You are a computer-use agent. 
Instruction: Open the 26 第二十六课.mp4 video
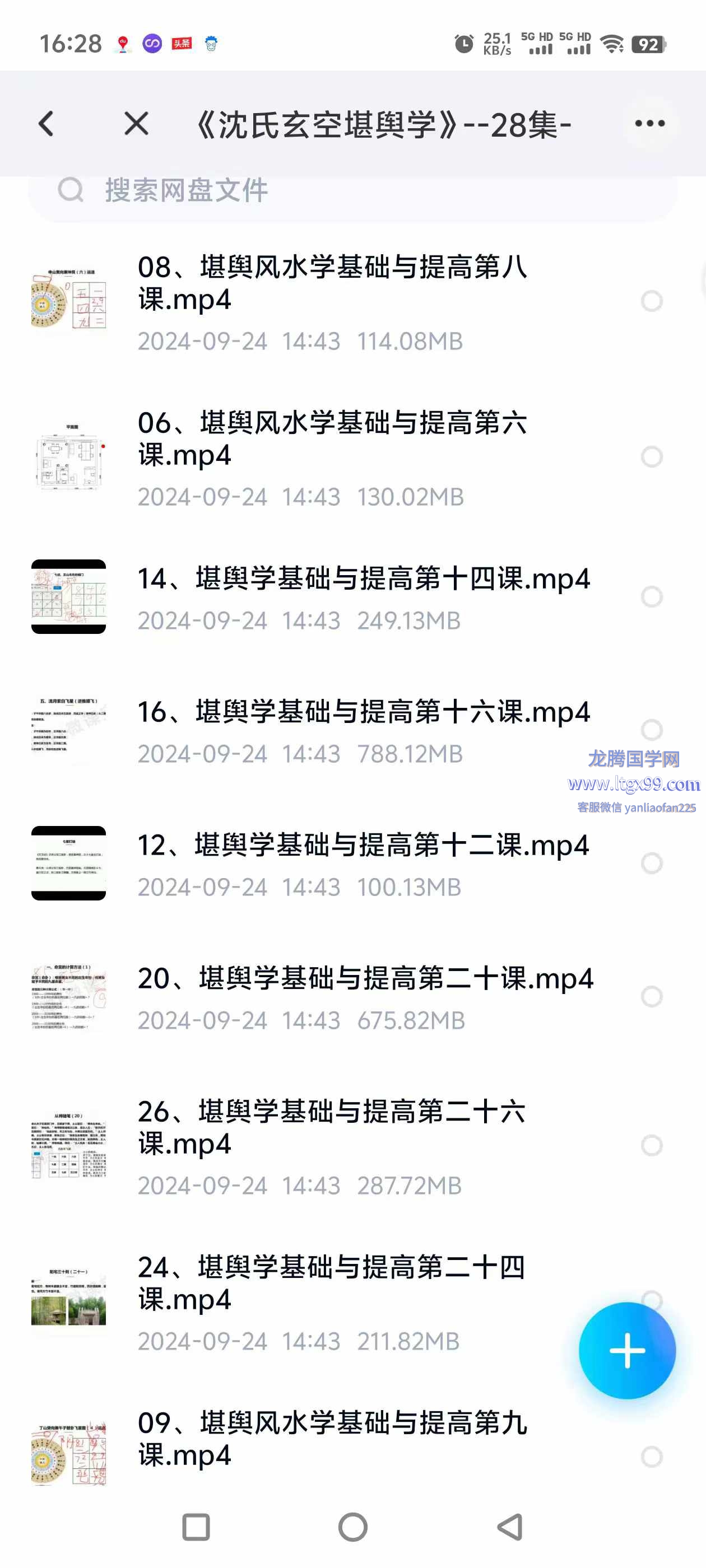pyautogui.click(x=332, y=1128)
